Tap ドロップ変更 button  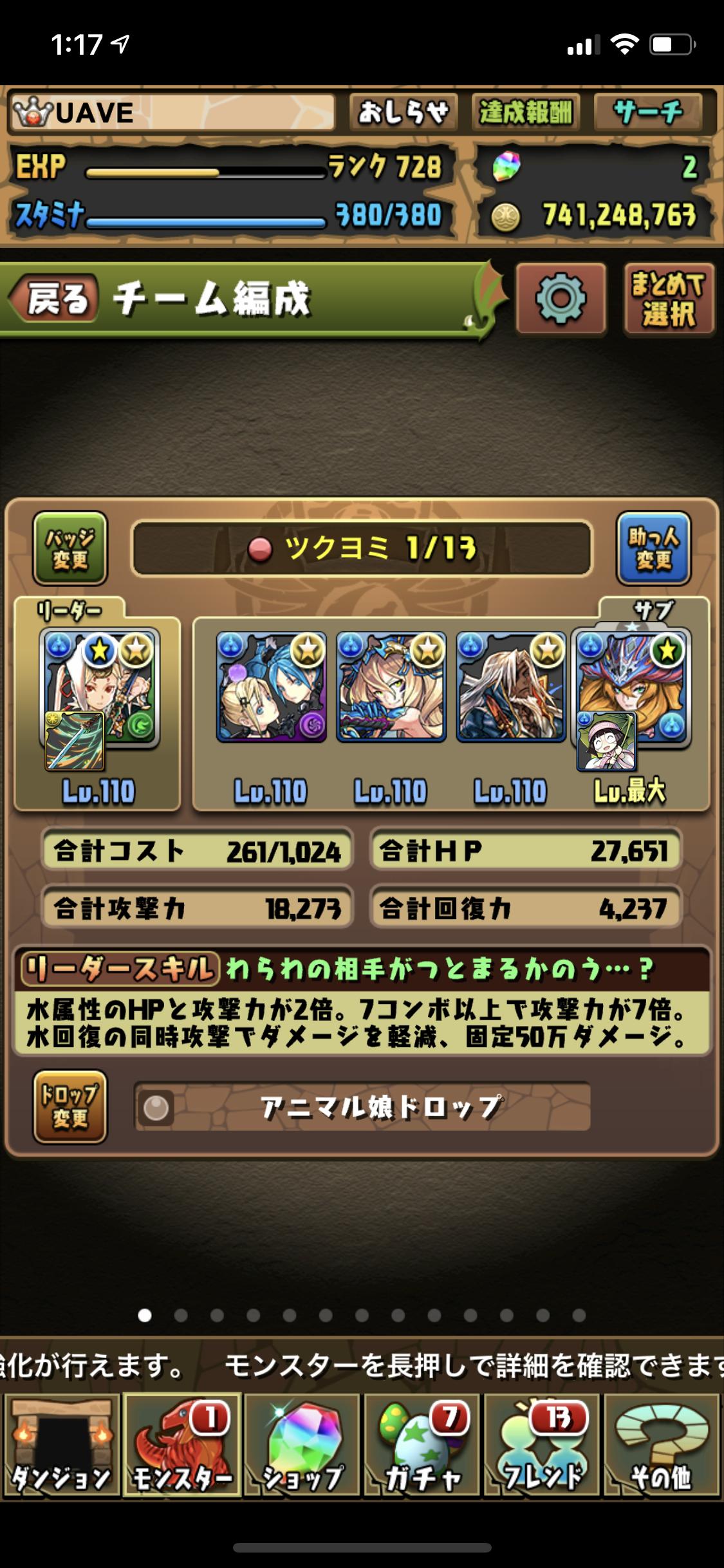coord(70,1106)
